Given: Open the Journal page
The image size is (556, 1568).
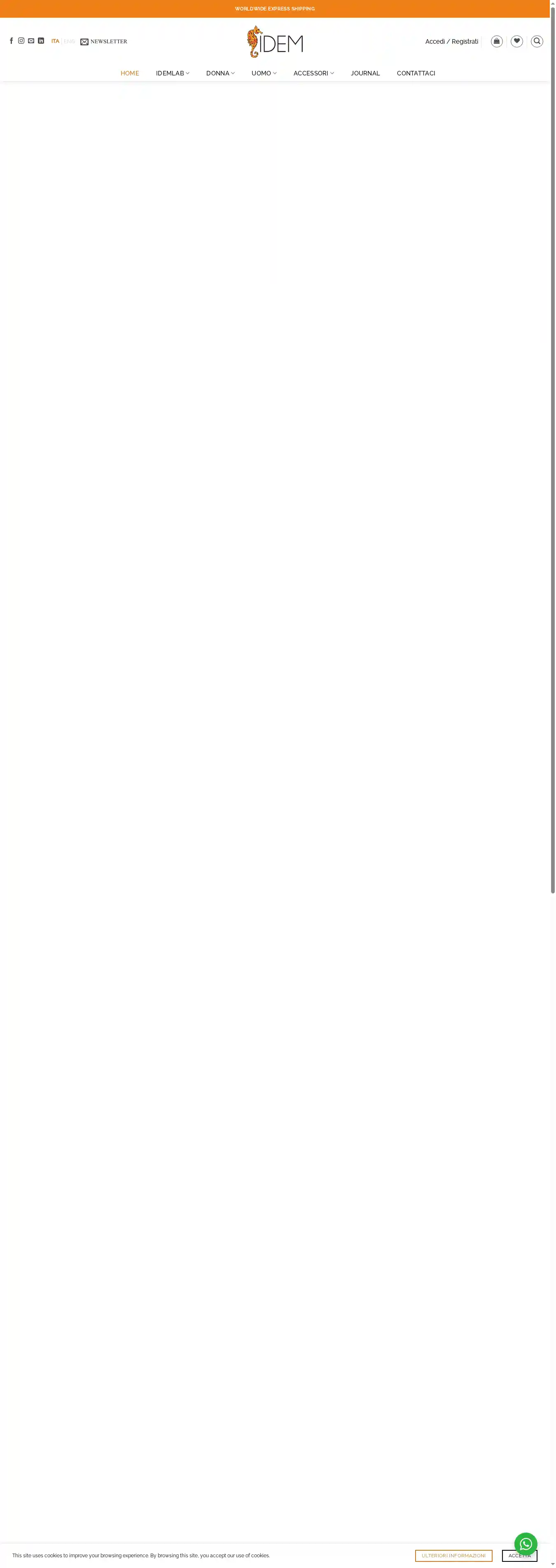Looking at the screenshot, I should point(366,73).
